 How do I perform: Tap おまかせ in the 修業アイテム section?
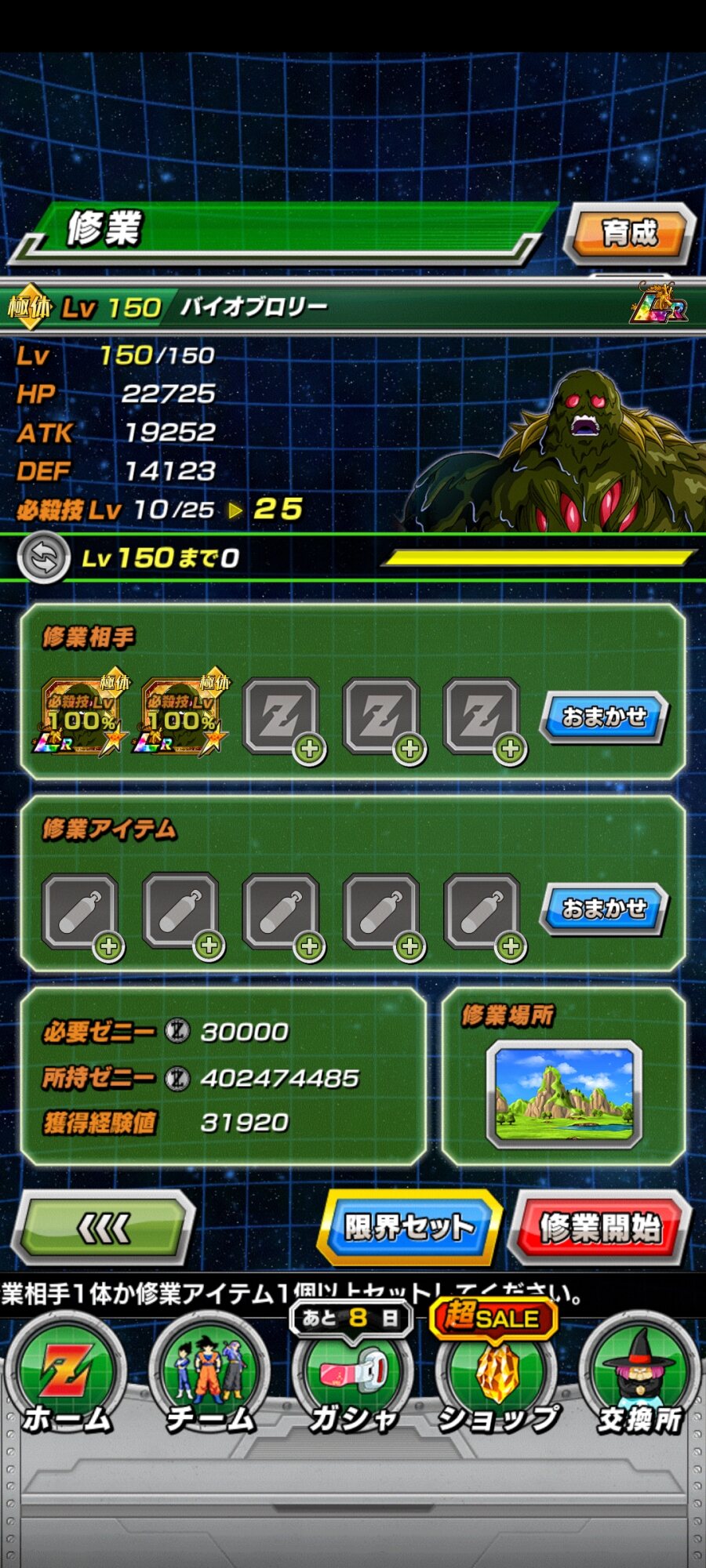click(603, 908)
